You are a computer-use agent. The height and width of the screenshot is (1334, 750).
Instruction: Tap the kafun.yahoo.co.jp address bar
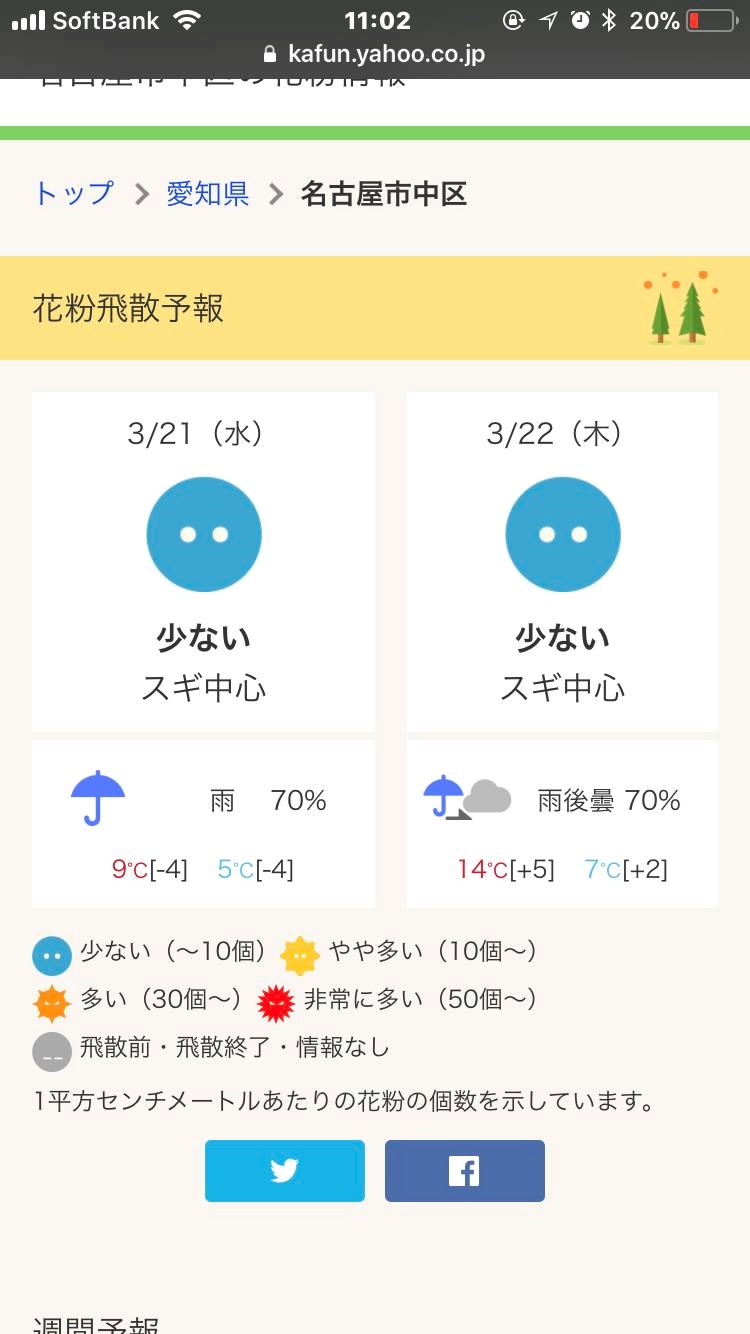coord(375,54)
